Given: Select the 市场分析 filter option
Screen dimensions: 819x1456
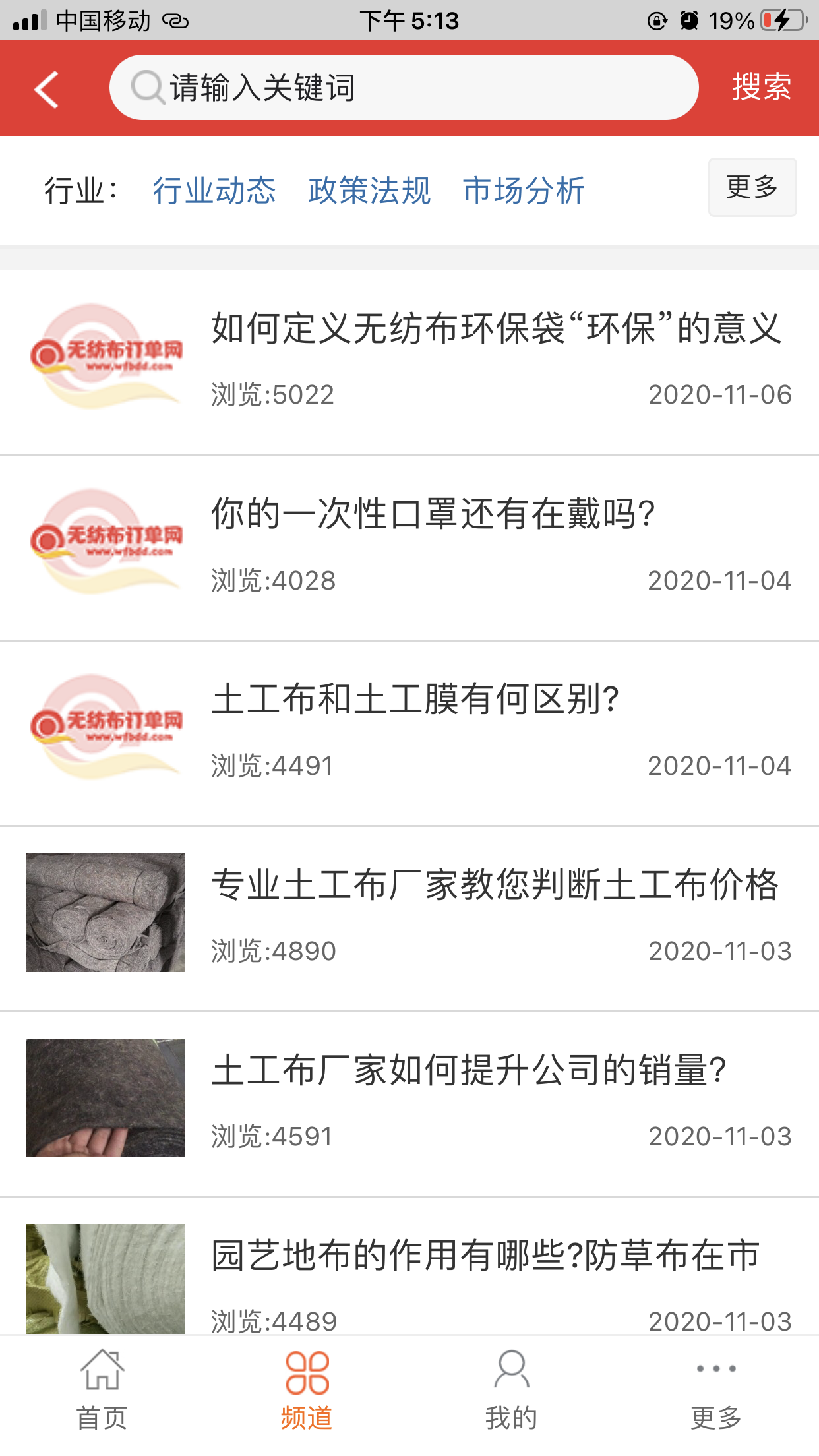Looking at the screenshot, I should pyautogui.click(x=524, y=191).
